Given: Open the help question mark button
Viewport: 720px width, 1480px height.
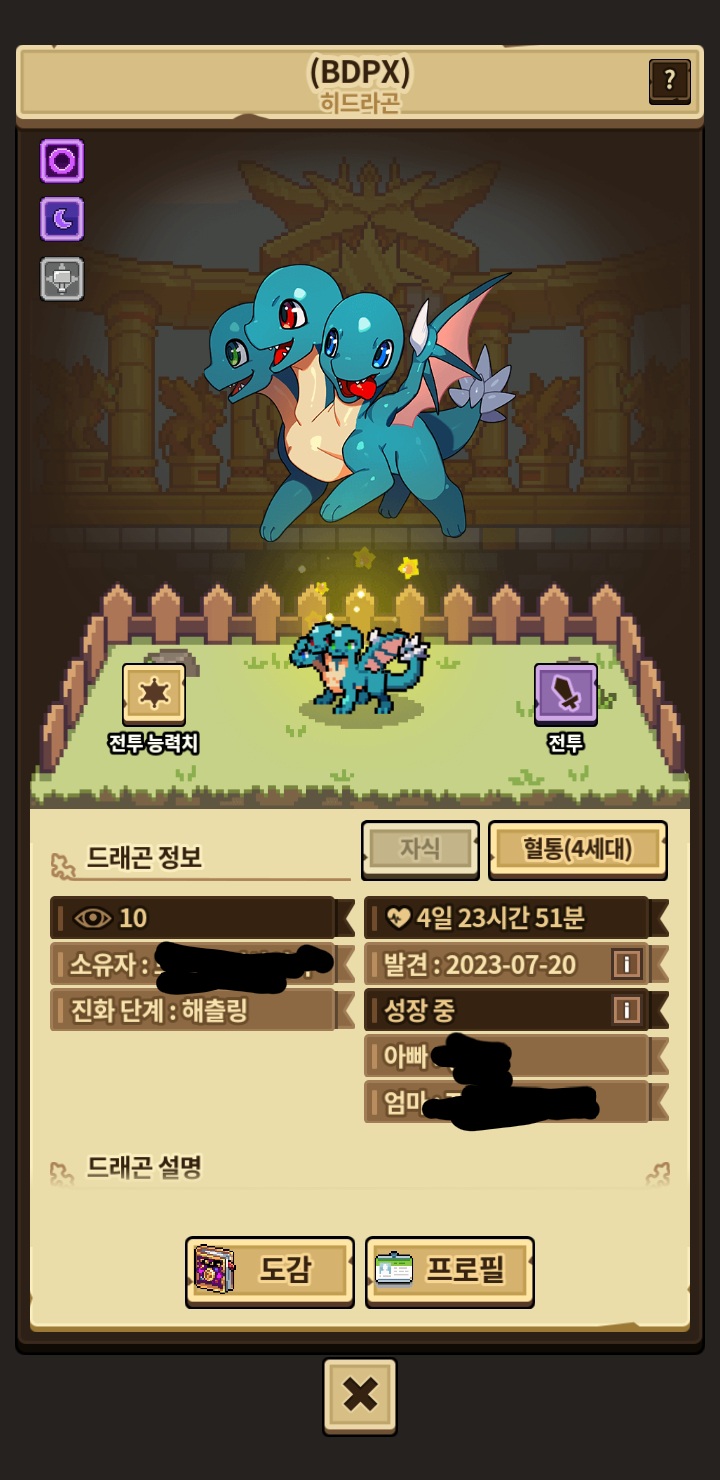Looking at the screenshot, I should pyautogui.click(x=669, y=80).
